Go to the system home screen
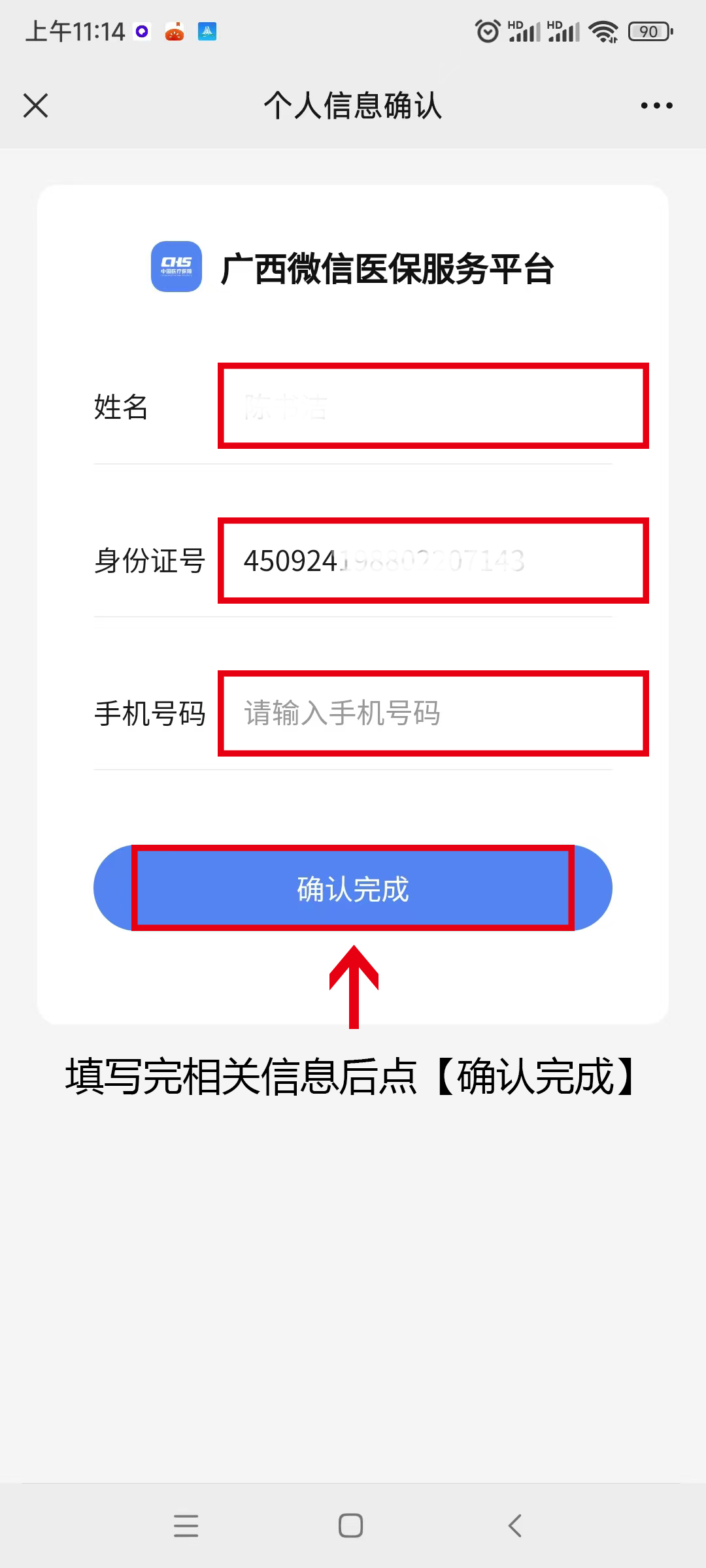Image resolution: width=706 pixels, height=1568 pixels. coord(351,1526)
